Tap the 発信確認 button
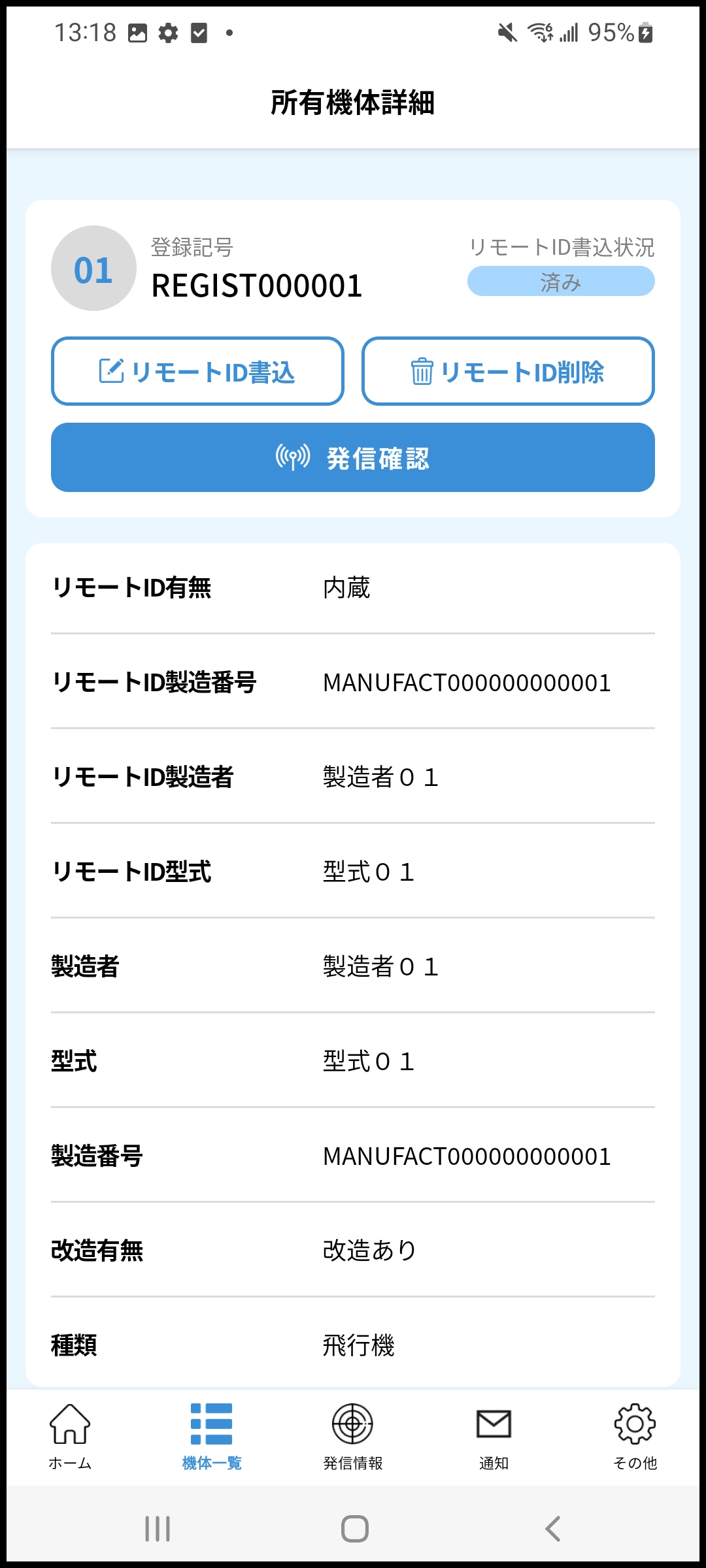The image size is (706, 1568). tap(353, 457)
